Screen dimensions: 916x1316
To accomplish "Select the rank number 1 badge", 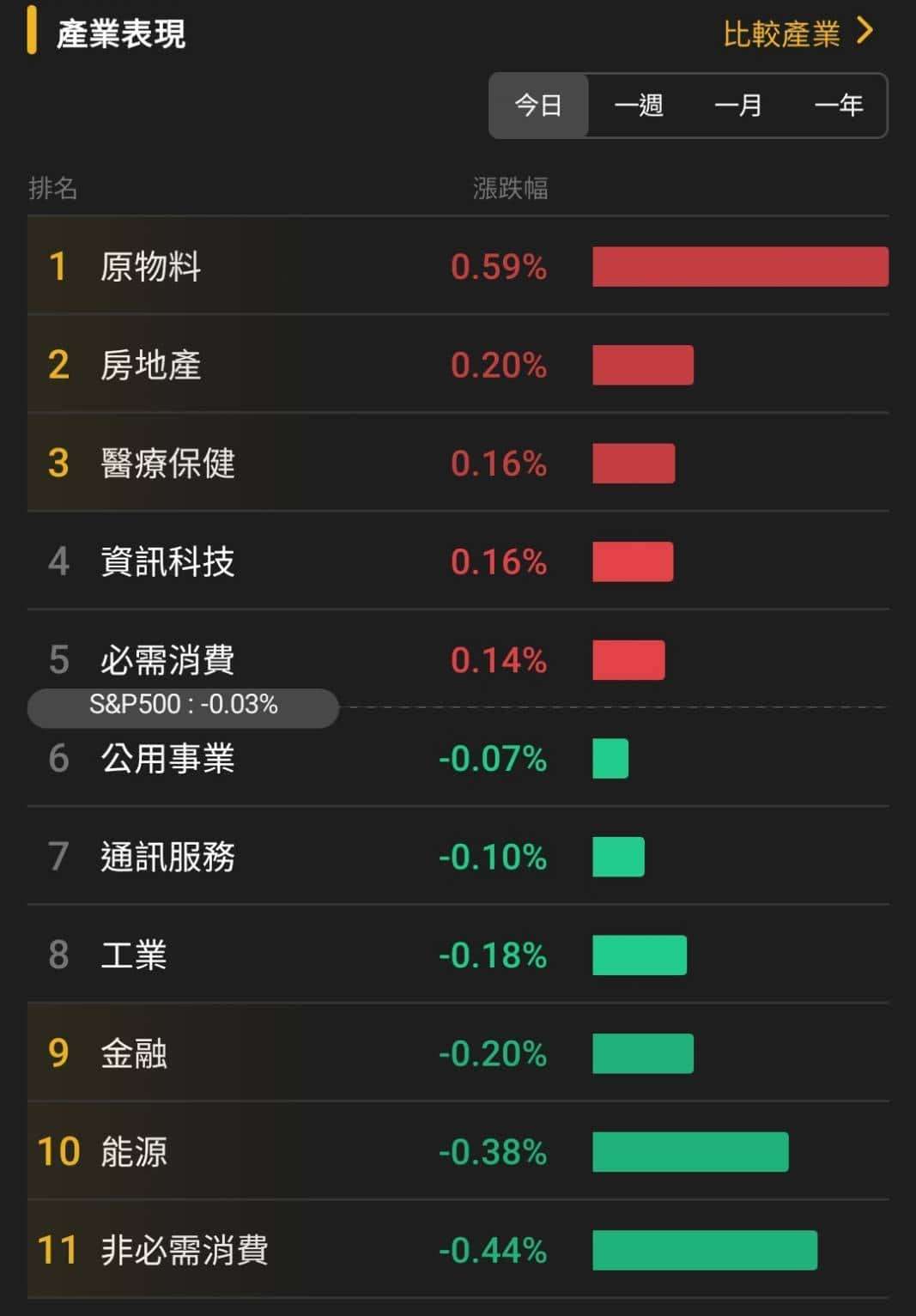I will [57, 267].
